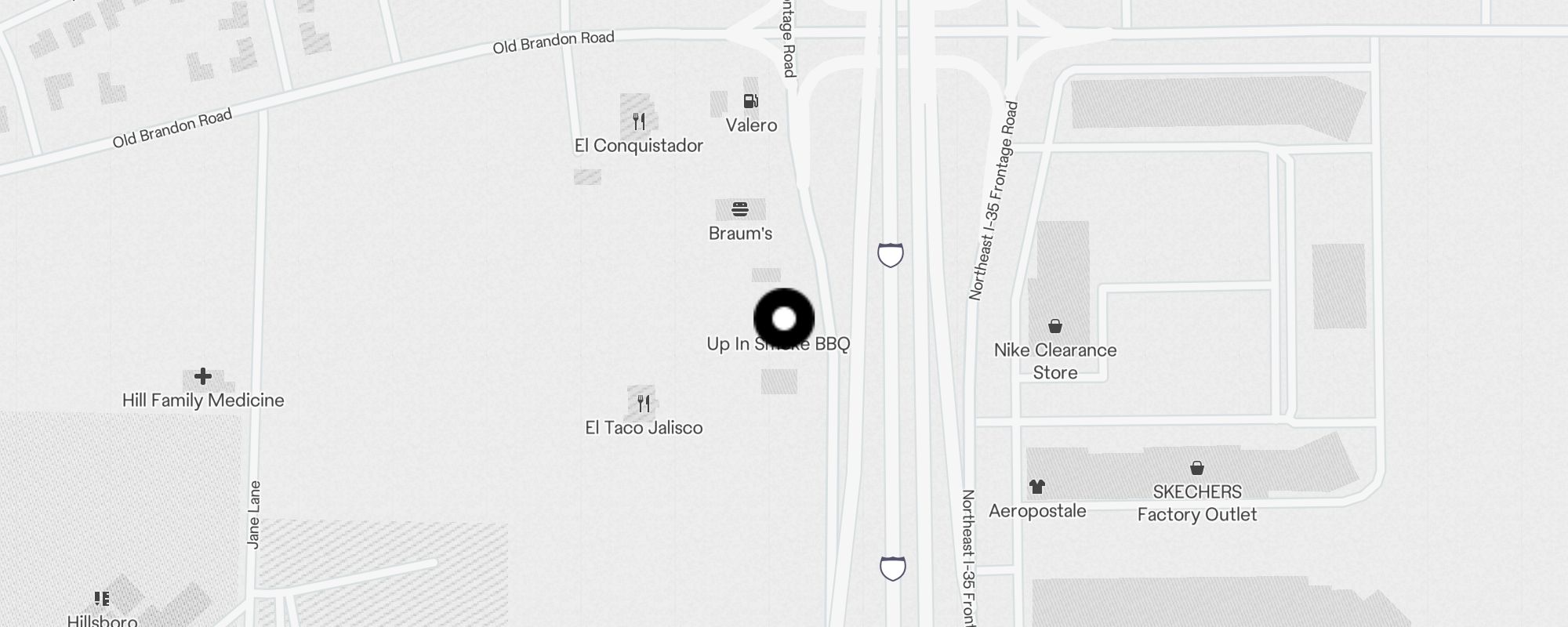
Task: Open the Valero gas station marker
Action: coord(750,101)
